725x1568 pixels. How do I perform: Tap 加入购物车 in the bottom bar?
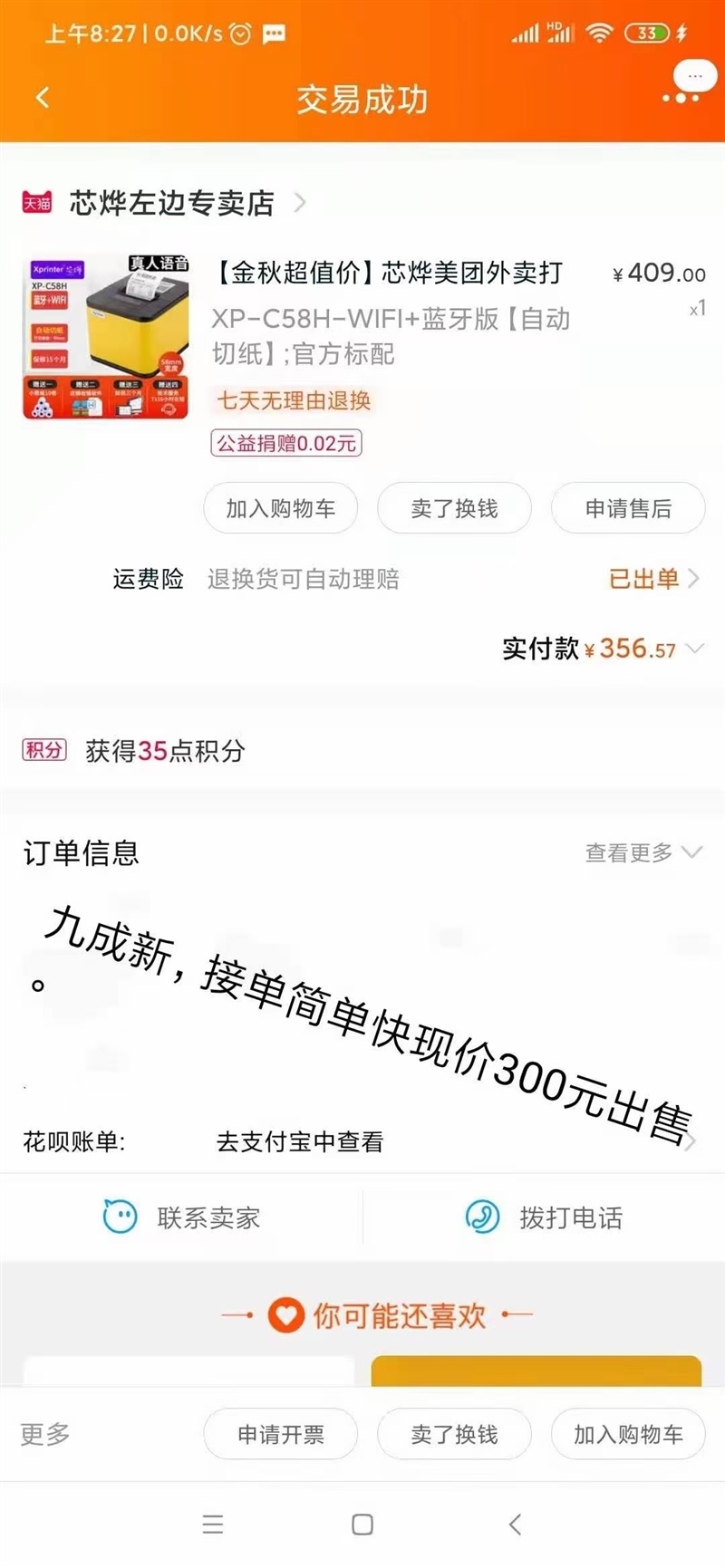click(628, 1434)
